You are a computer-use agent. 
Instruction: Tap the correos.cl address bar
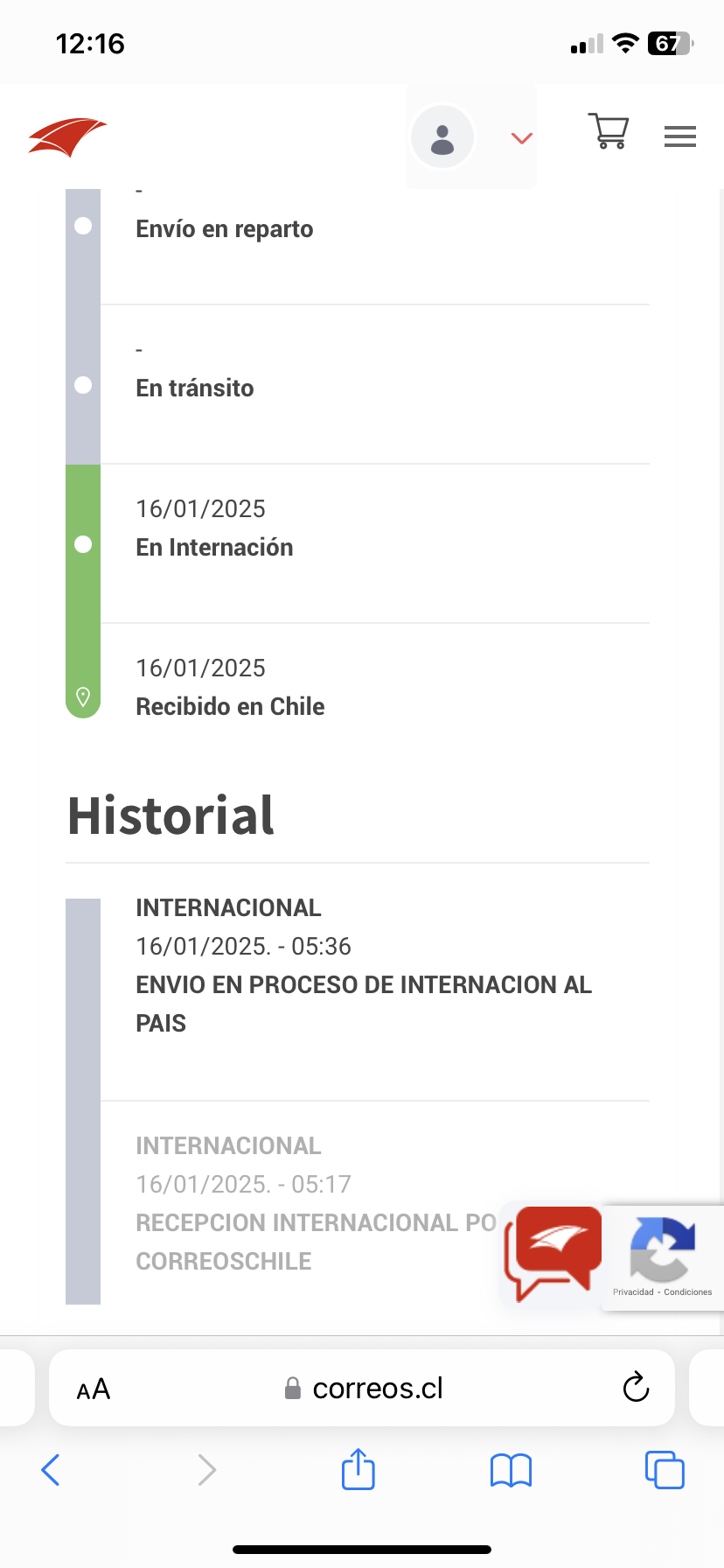pos(362,1388)
